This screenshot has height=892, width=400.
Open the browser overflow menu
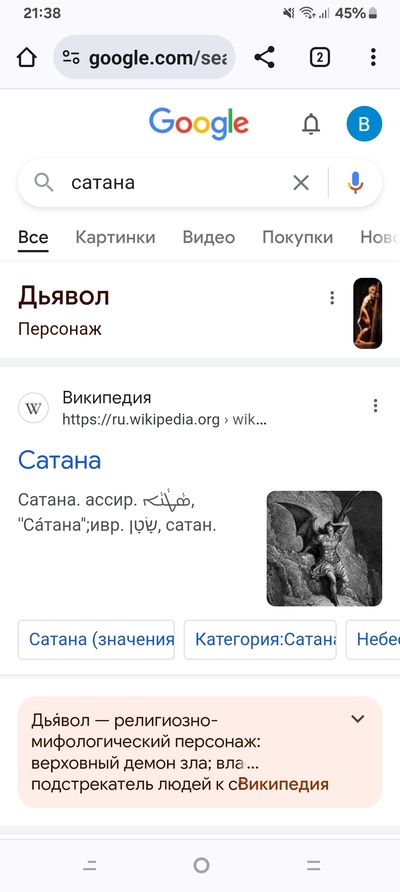click(x=373, y=57)
